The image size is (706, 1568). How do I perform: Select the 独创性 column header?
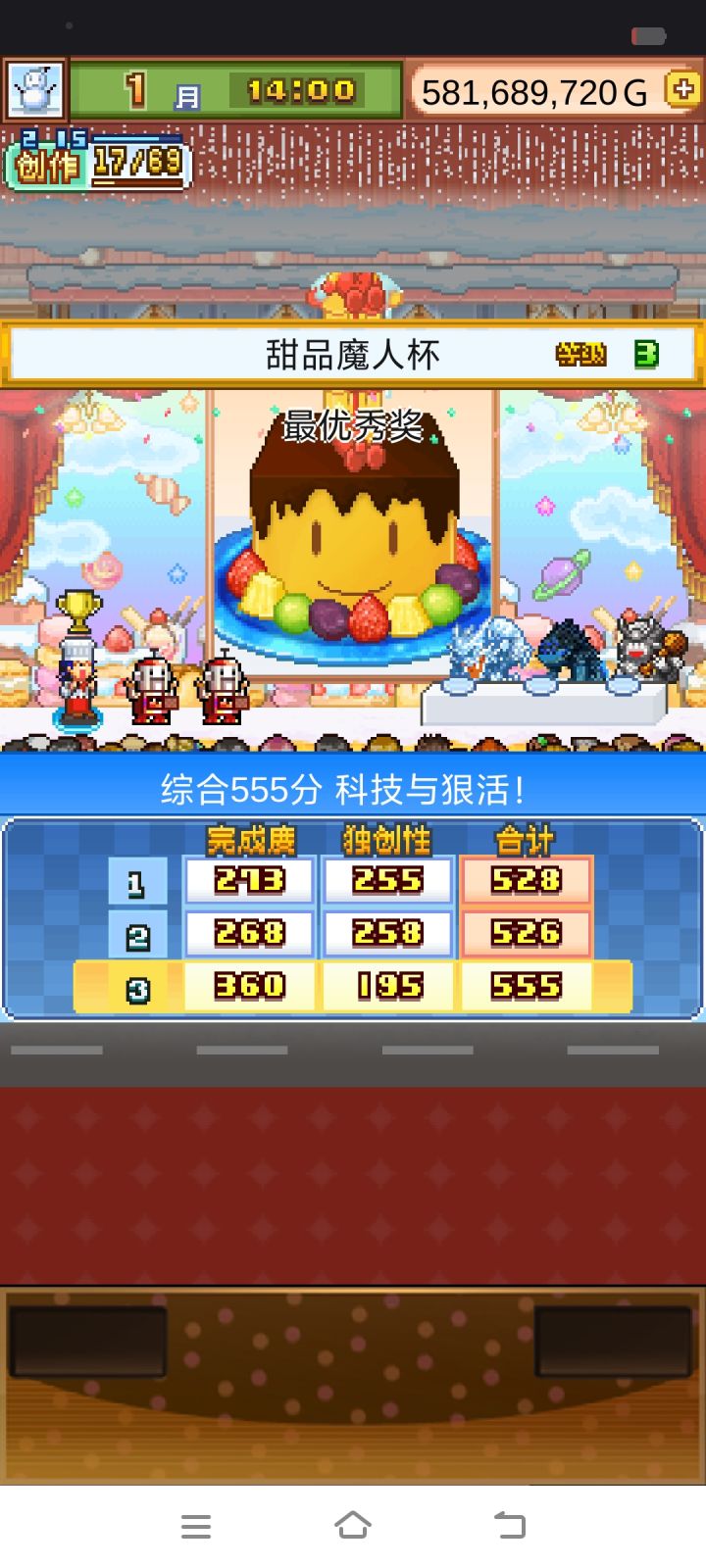coord(386,841)
